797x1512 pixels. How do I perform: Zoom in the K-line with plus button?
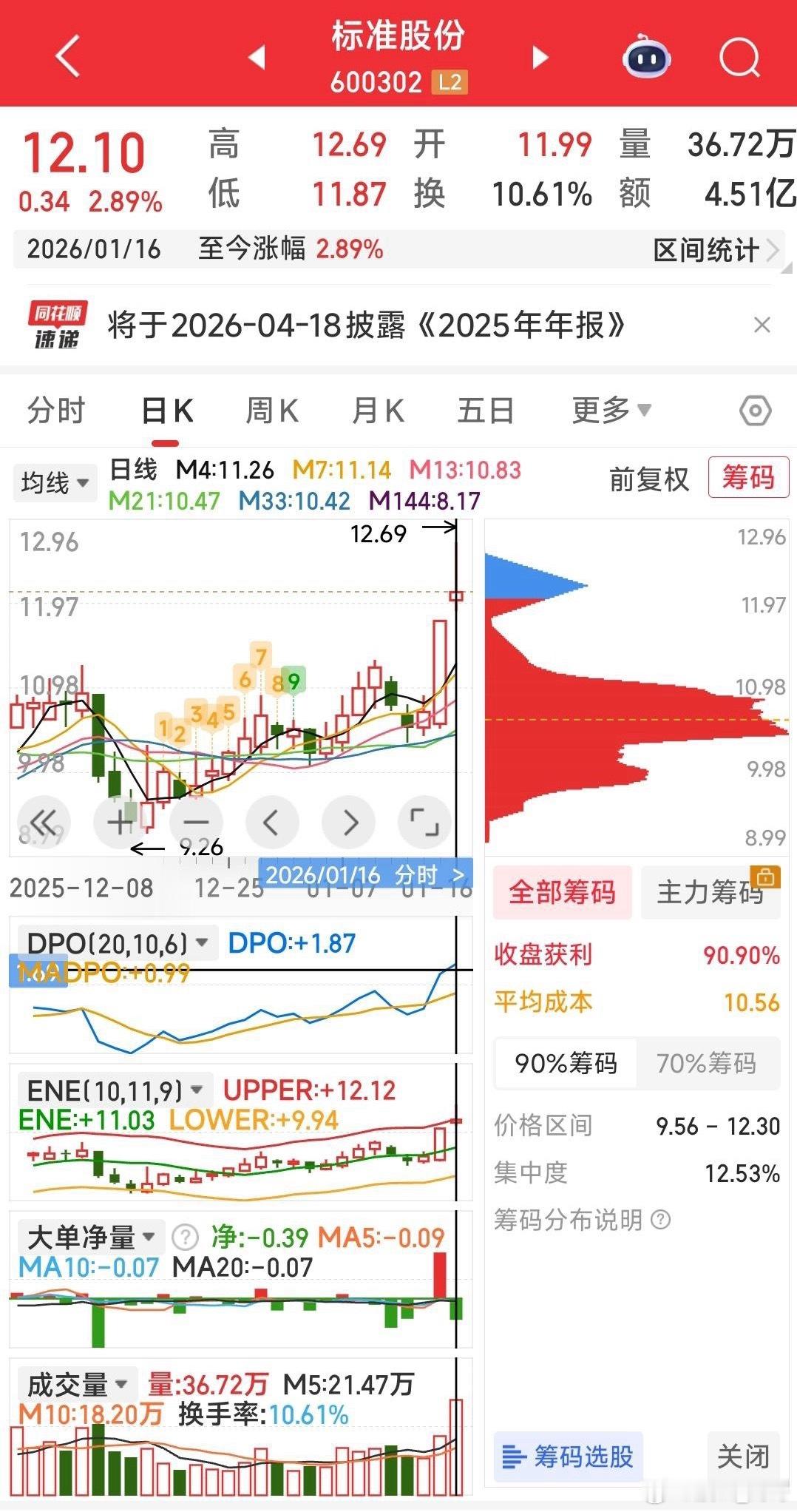pos(121,822)
